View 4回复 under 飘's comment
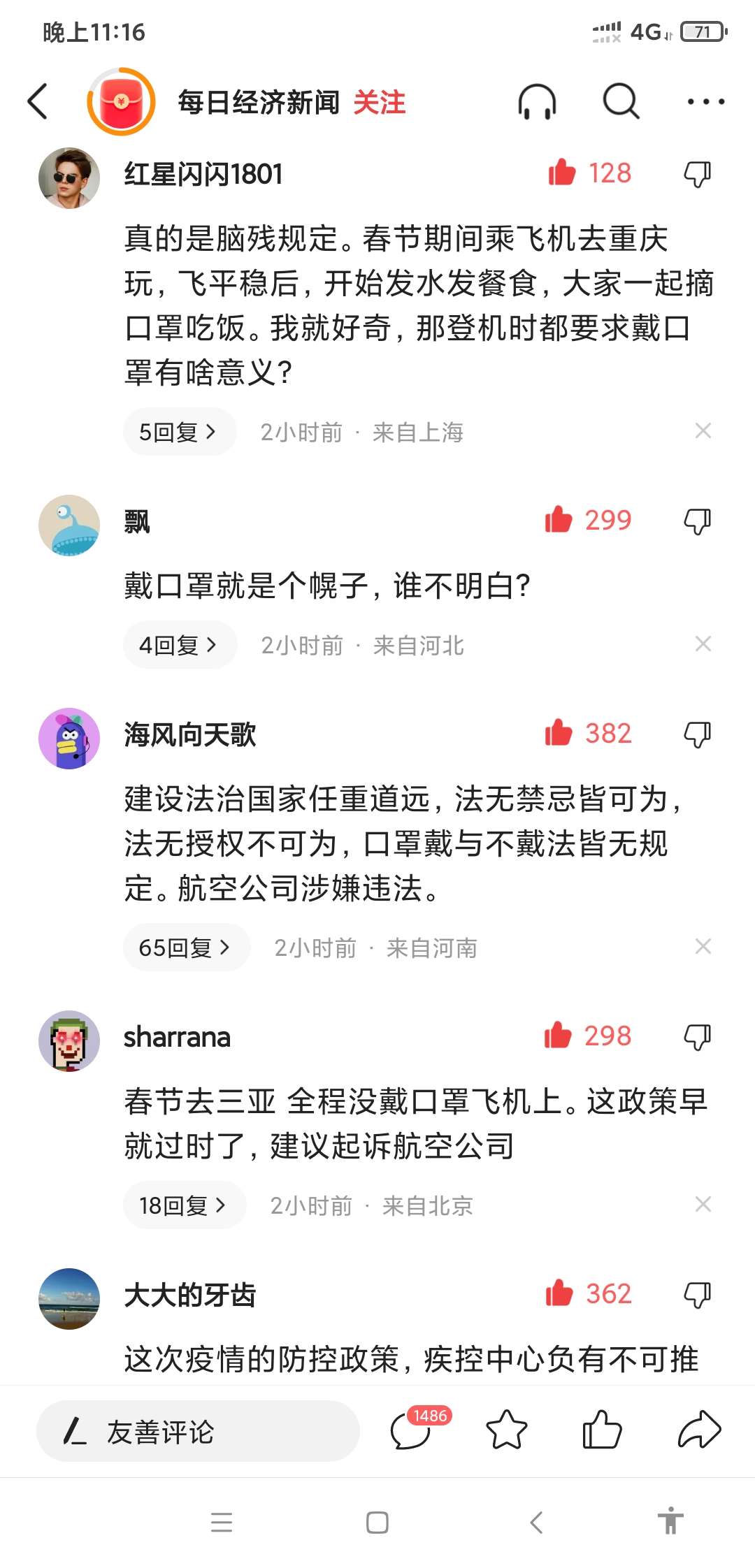Image resolution: width=755 pixels, height=1568 pixels. coord(179,645)
